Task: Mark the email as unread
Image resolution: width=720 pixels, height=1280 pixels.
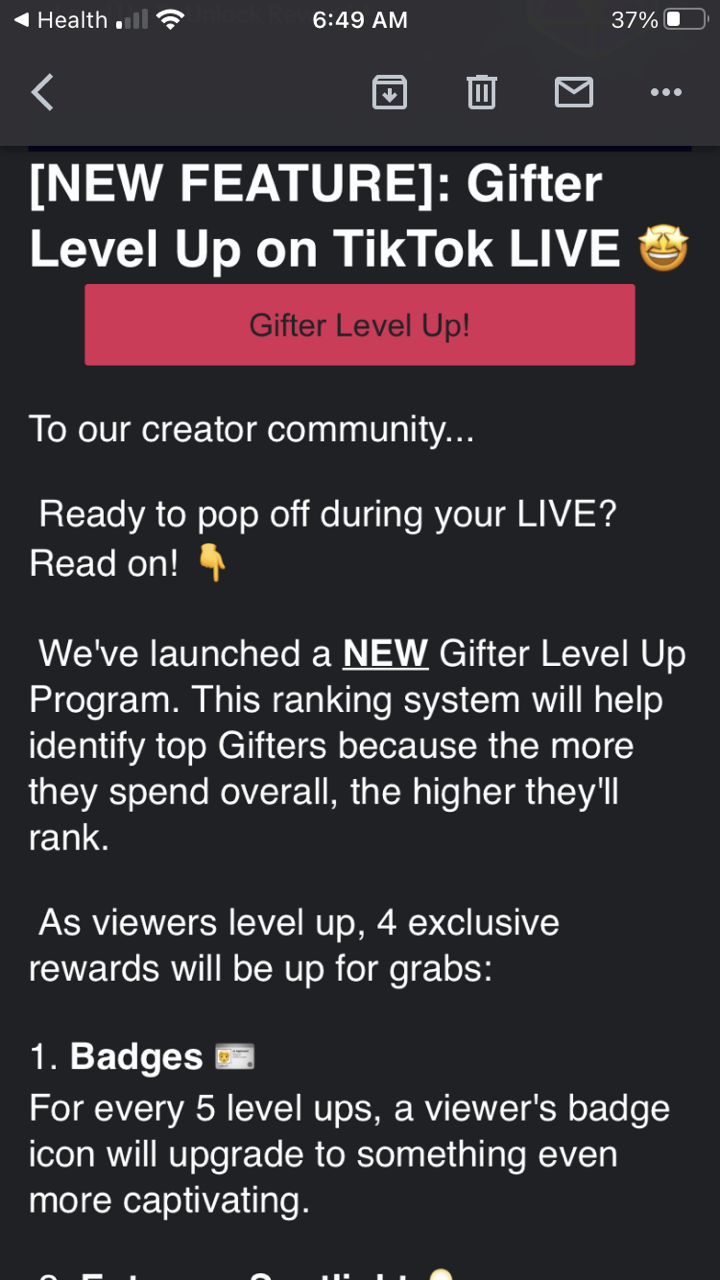Action: click(573, 93)
